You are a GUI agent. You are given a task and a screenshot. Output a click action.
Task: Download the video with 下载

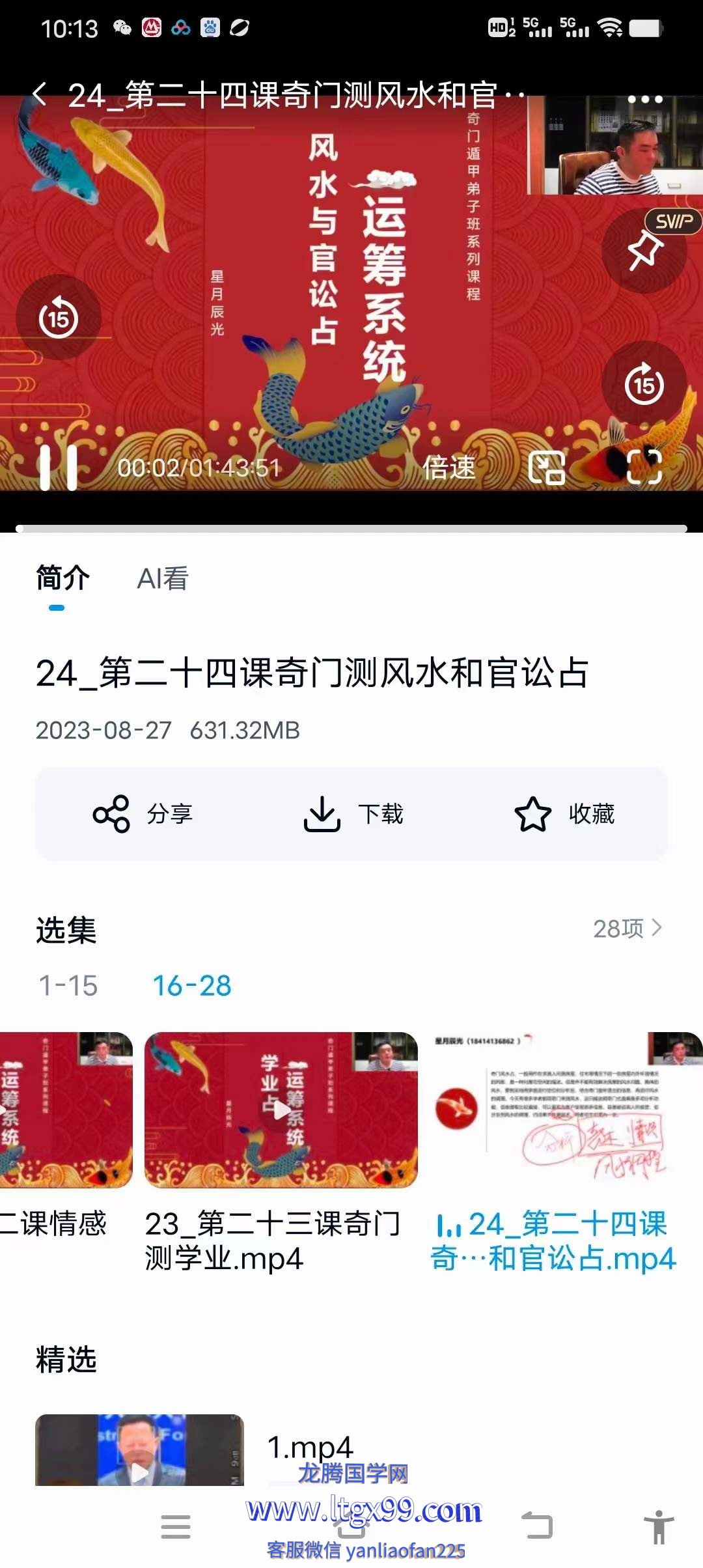pos(353,814)
